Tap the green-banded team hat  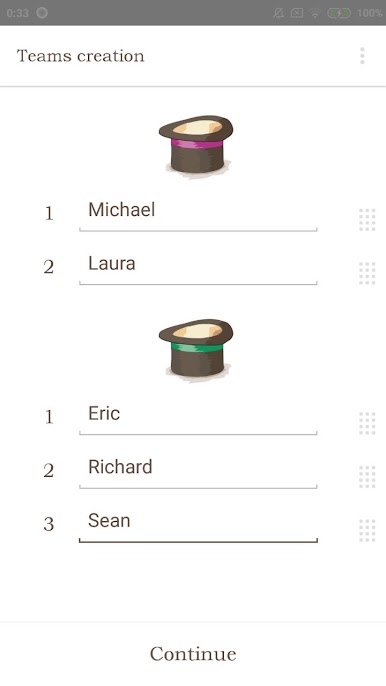(x=196, y=350)
